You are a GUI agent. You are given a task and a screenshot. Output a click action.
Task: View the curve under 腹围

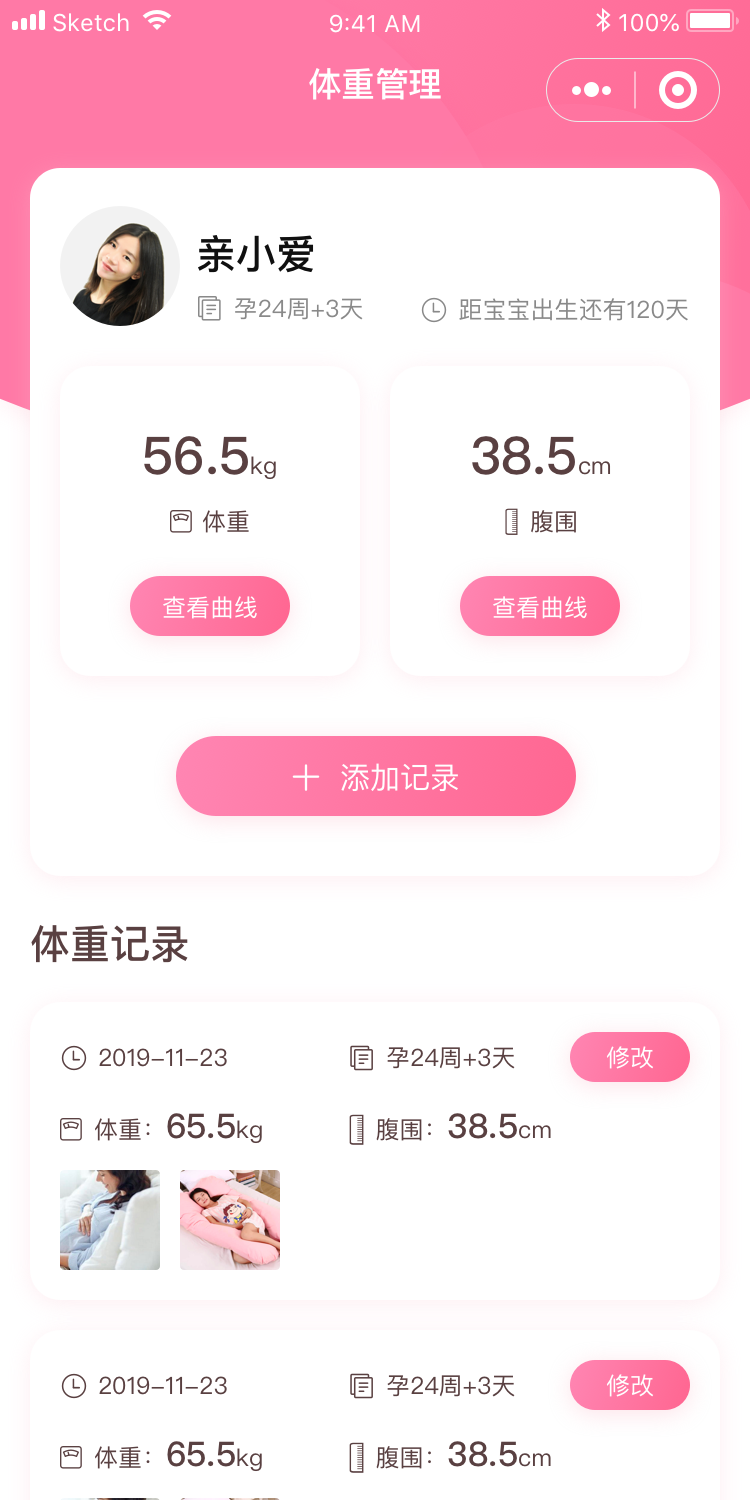pyautogui.click(x=540, y=606)
